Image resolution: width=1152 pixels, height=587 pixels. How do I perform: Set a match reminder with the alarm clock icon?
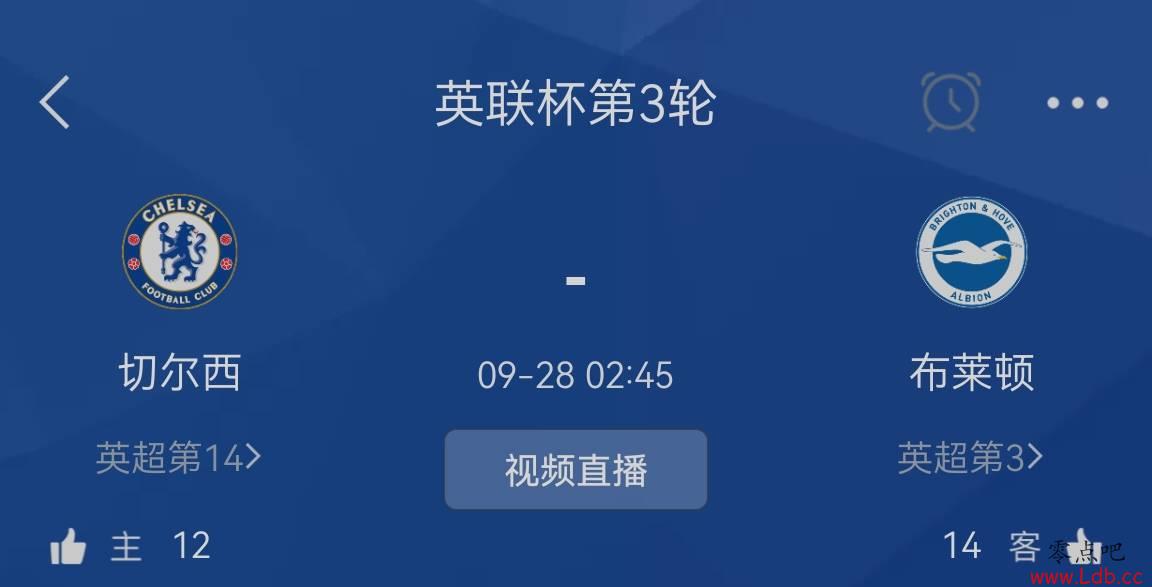[x=949, y=102]
